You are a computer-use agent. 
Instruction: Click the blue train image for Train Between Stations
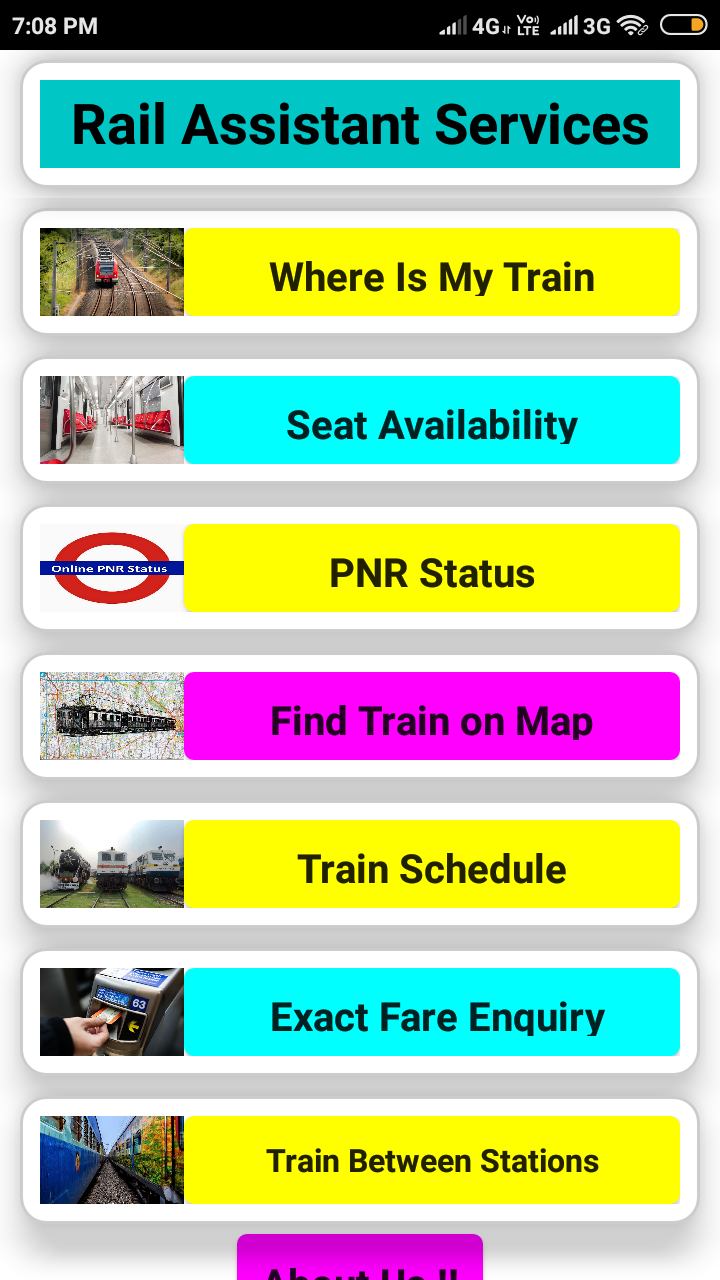111,1159
